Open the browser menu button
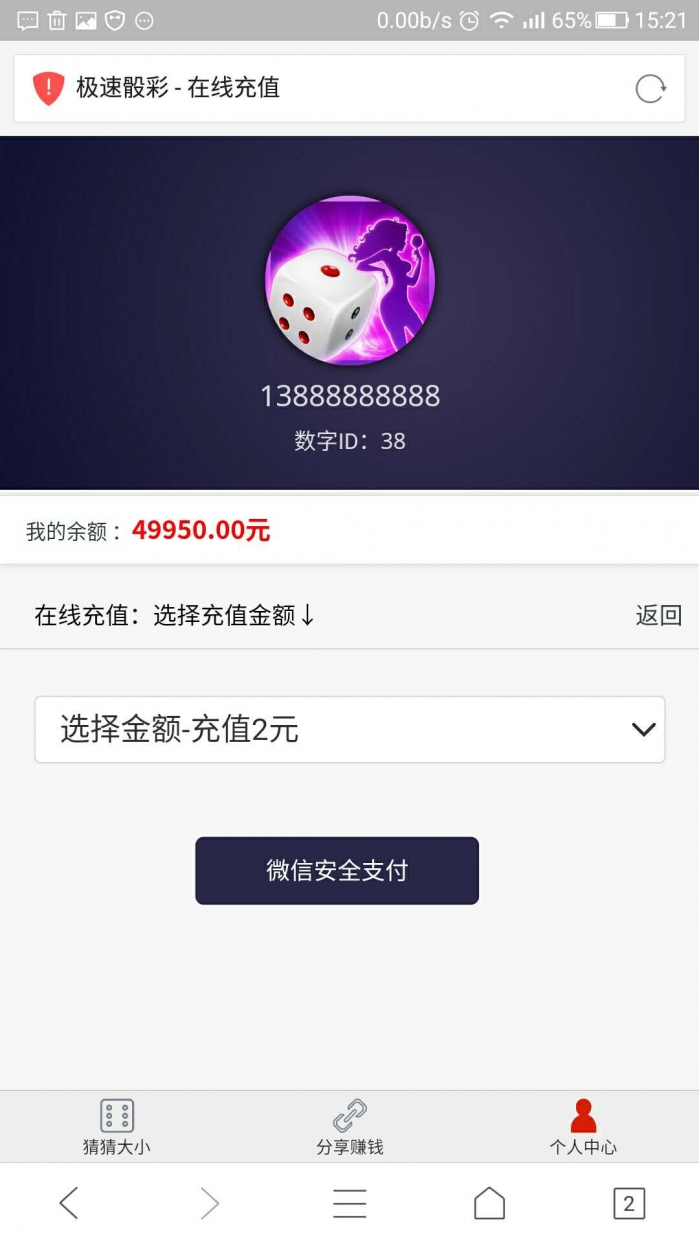Viewport: 700px width, 1244px height. pos(350,1203)
